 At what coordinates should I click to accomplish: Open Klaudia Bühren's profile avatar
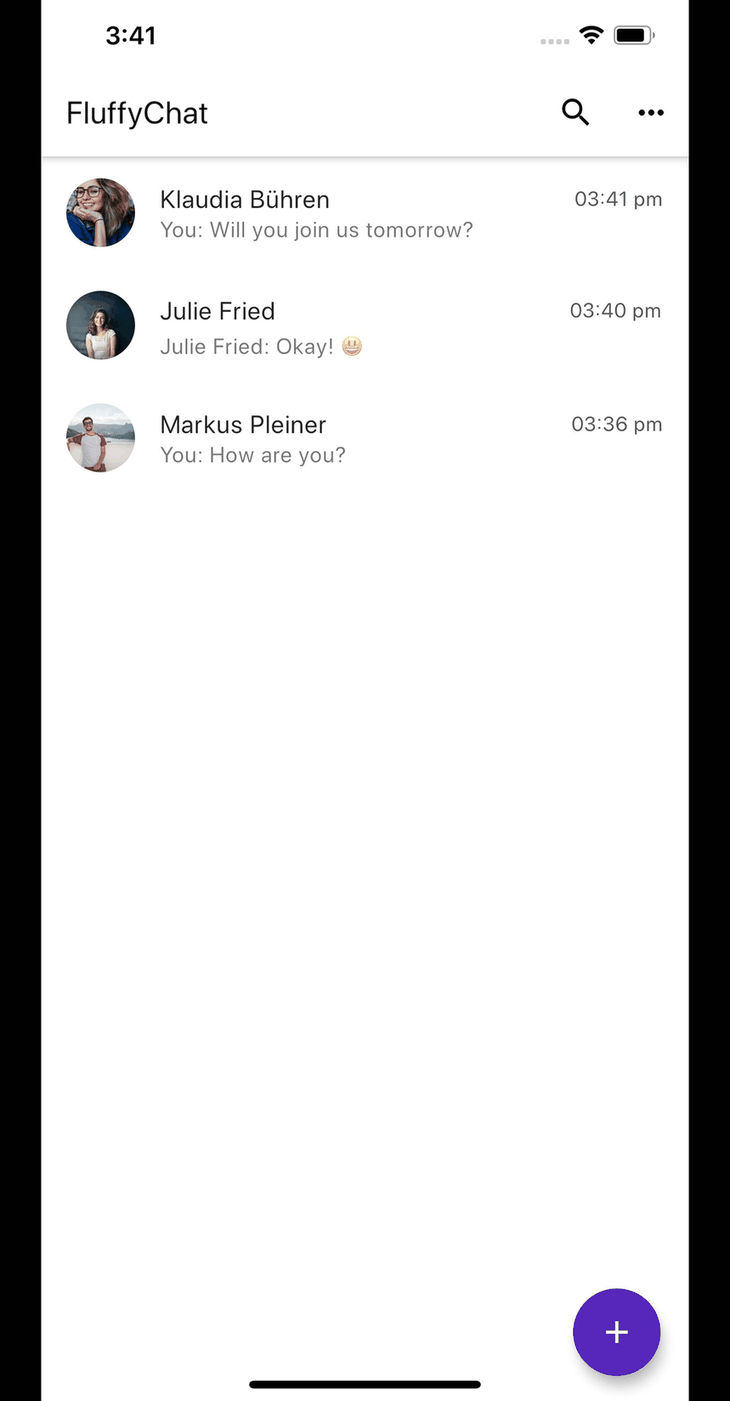[x=100, y=212]
